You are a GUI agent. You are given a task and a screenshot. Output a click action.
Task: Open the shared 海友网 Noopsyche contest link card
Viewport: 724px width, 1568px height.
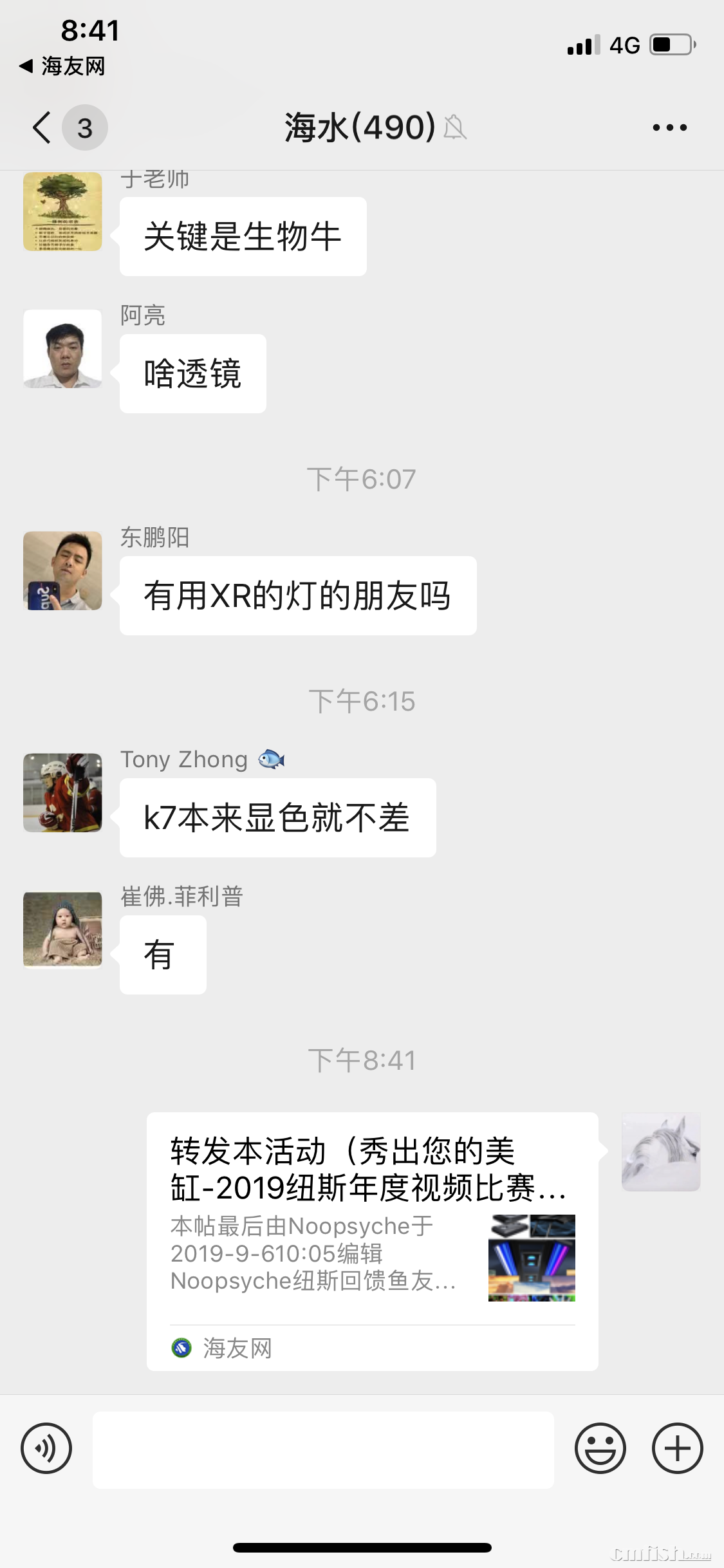372,1241
